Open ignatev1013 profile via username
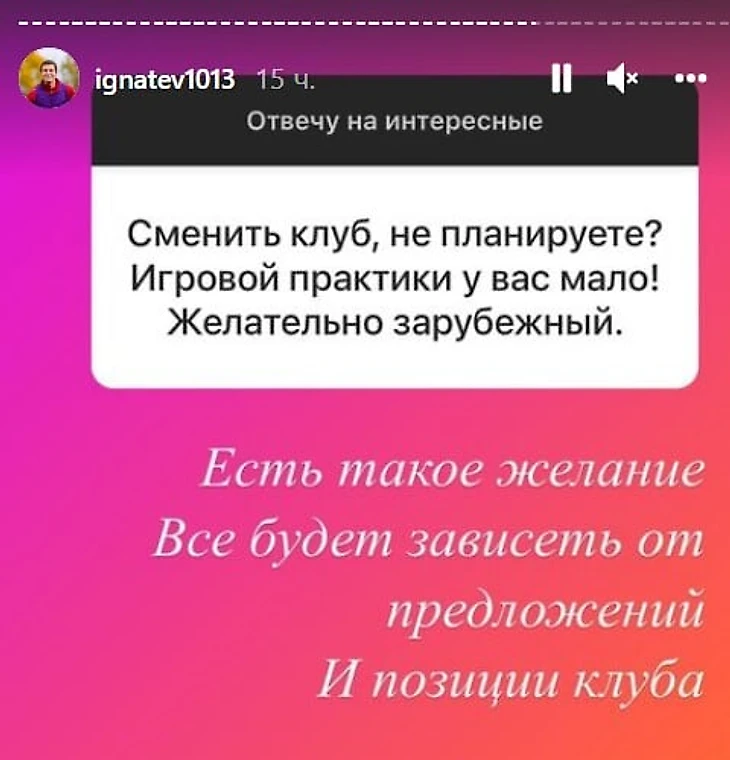The width and height of the screenshot is (730, 760). click(164, 80)
